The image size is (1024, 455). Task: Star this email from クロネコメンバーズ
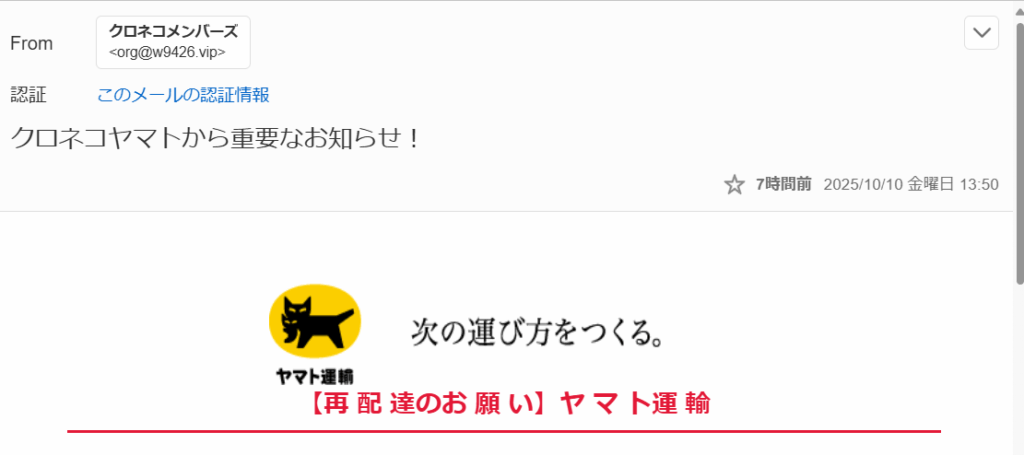734,184
